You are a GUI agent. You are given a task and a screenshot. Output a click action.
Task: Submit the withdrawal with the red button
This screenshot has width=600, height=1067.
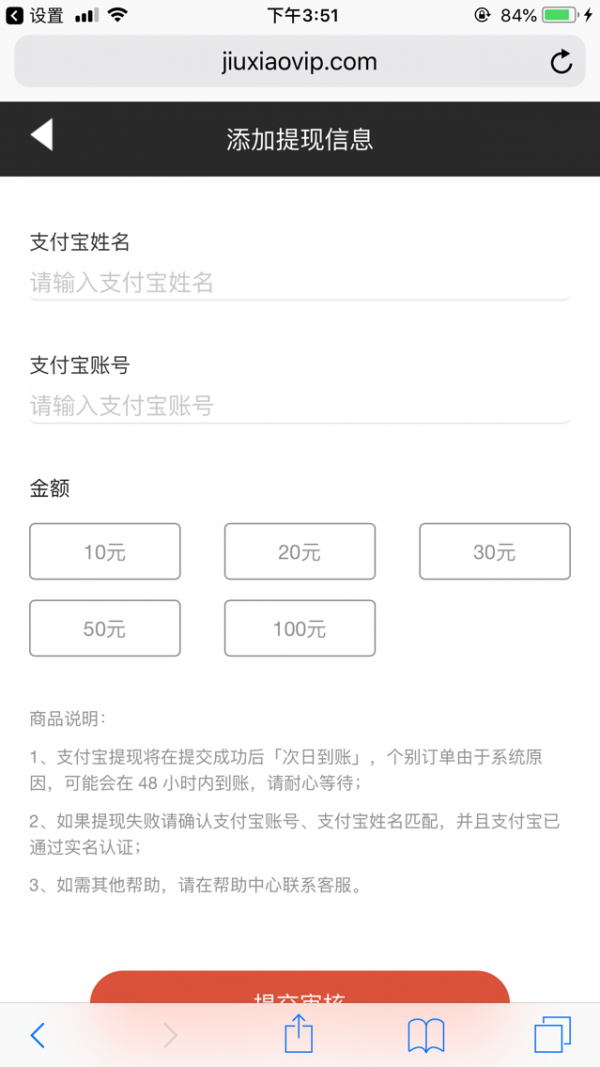[x=300, y=987]
